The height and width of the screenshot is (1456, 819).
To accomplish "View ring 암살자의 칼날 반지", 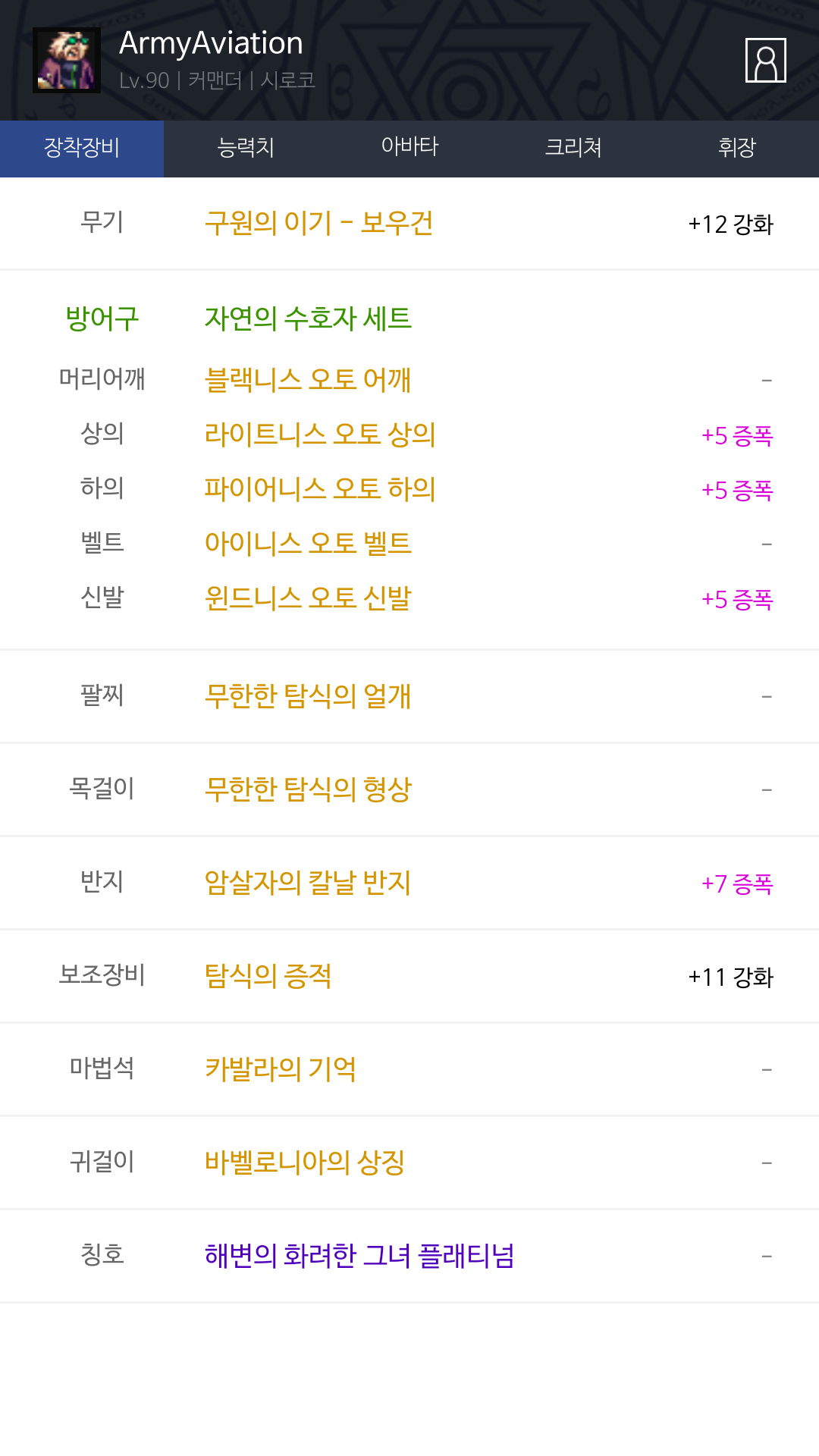I will tap(308, 883).
